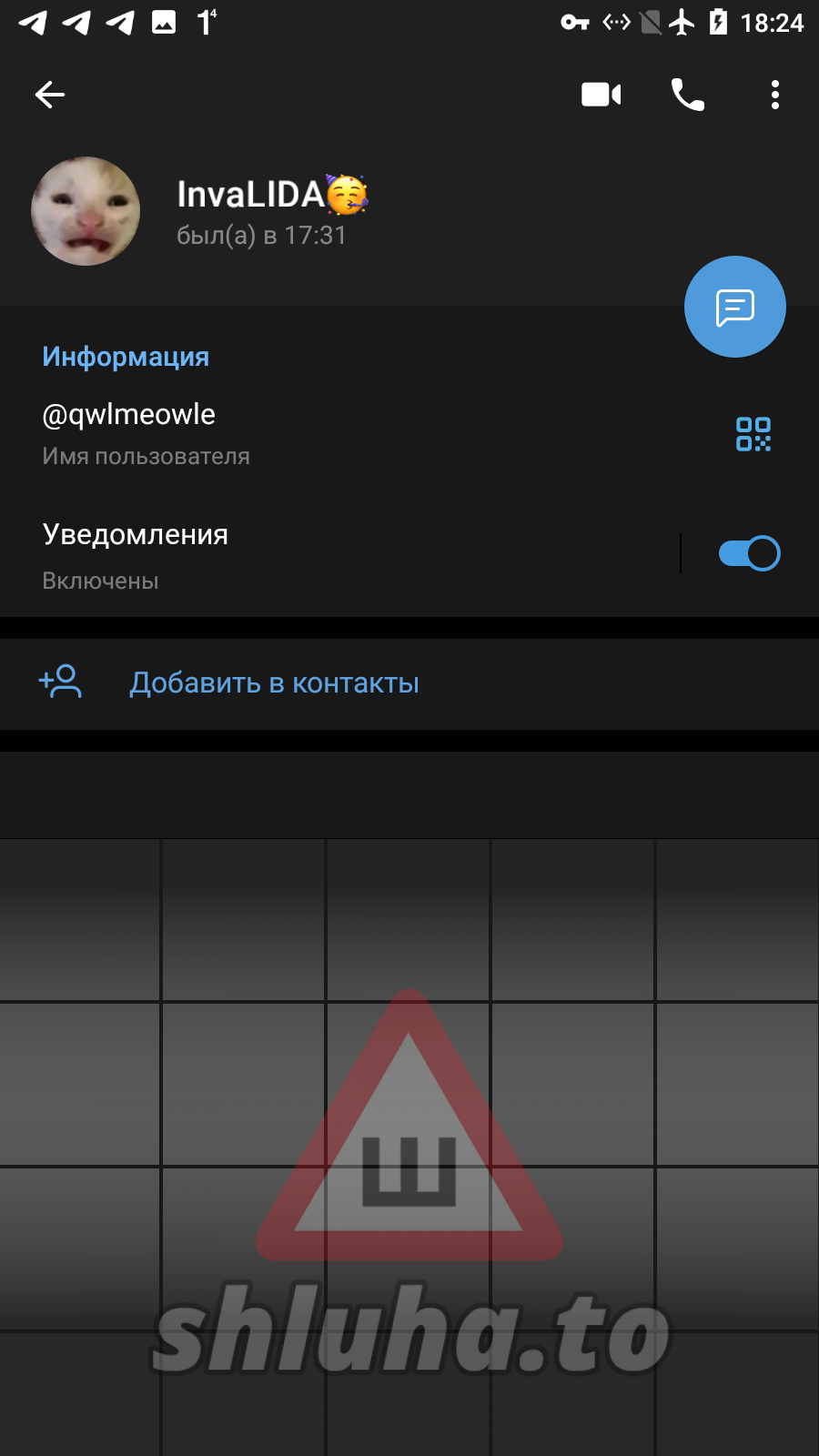Go back using the arrow icon

click(50, 95)
